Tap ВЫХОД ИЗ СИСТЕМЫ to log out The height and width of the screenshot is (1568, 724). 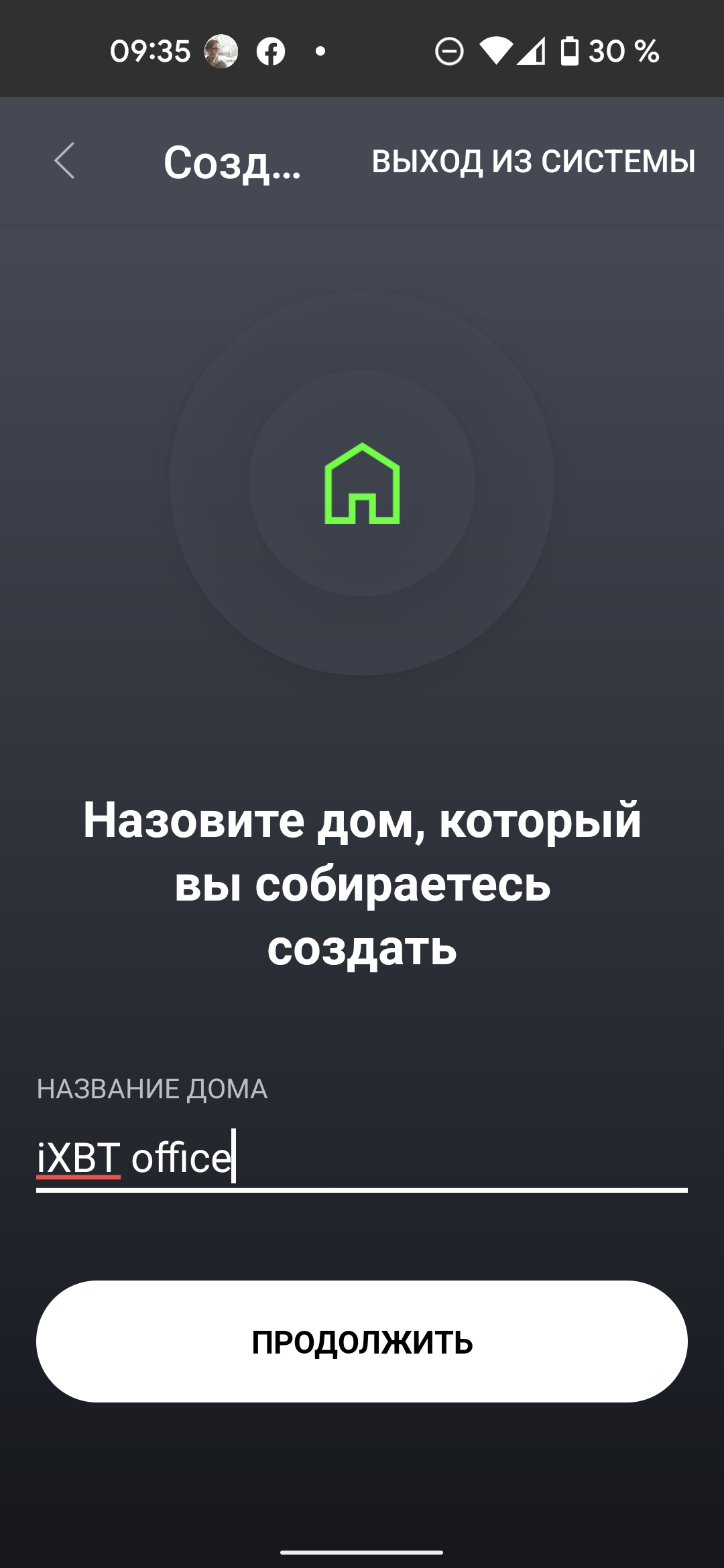(x=534, y=161)
